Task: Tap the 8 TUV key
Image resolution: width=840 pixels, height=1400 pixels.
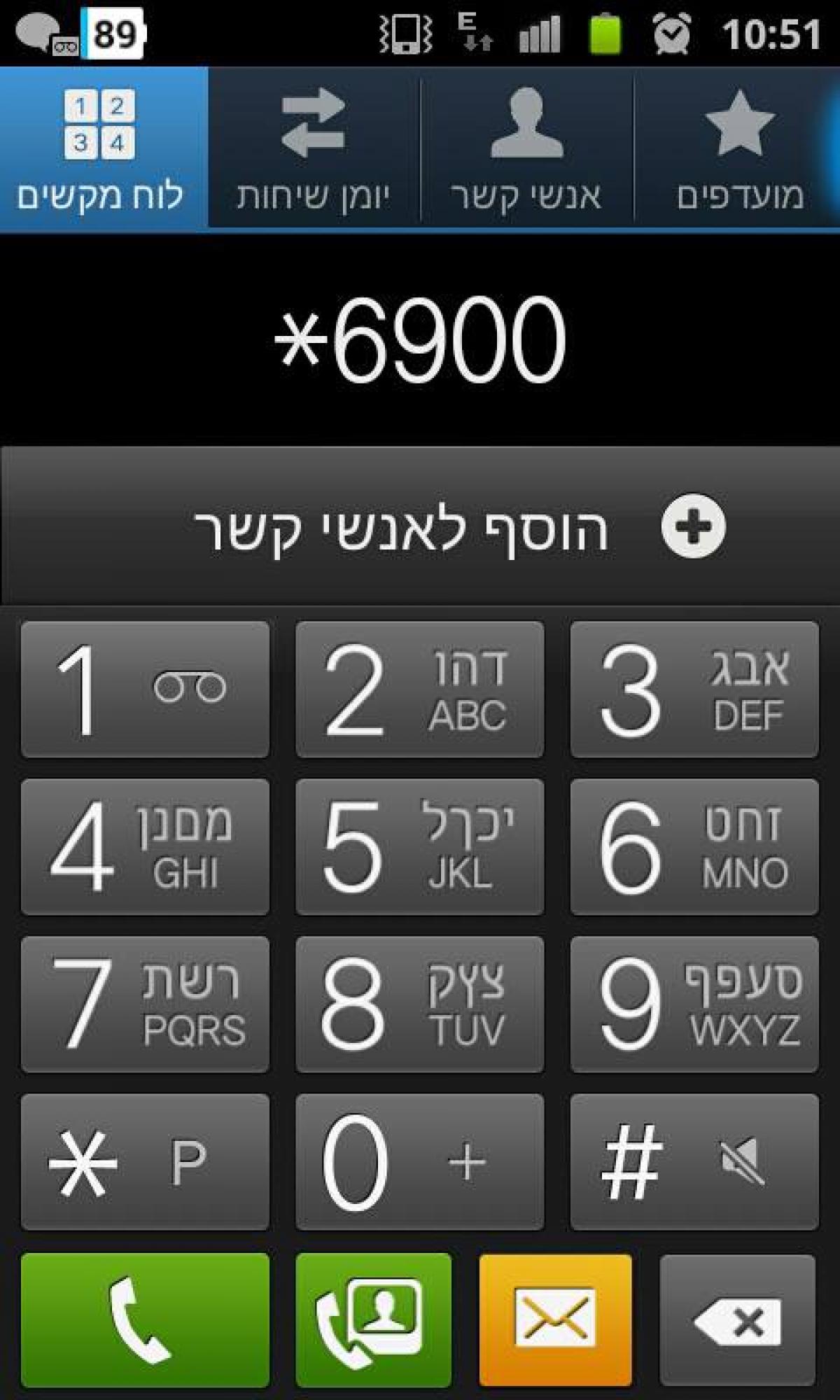Action: pyautogui.click(x=419, y=1004)
